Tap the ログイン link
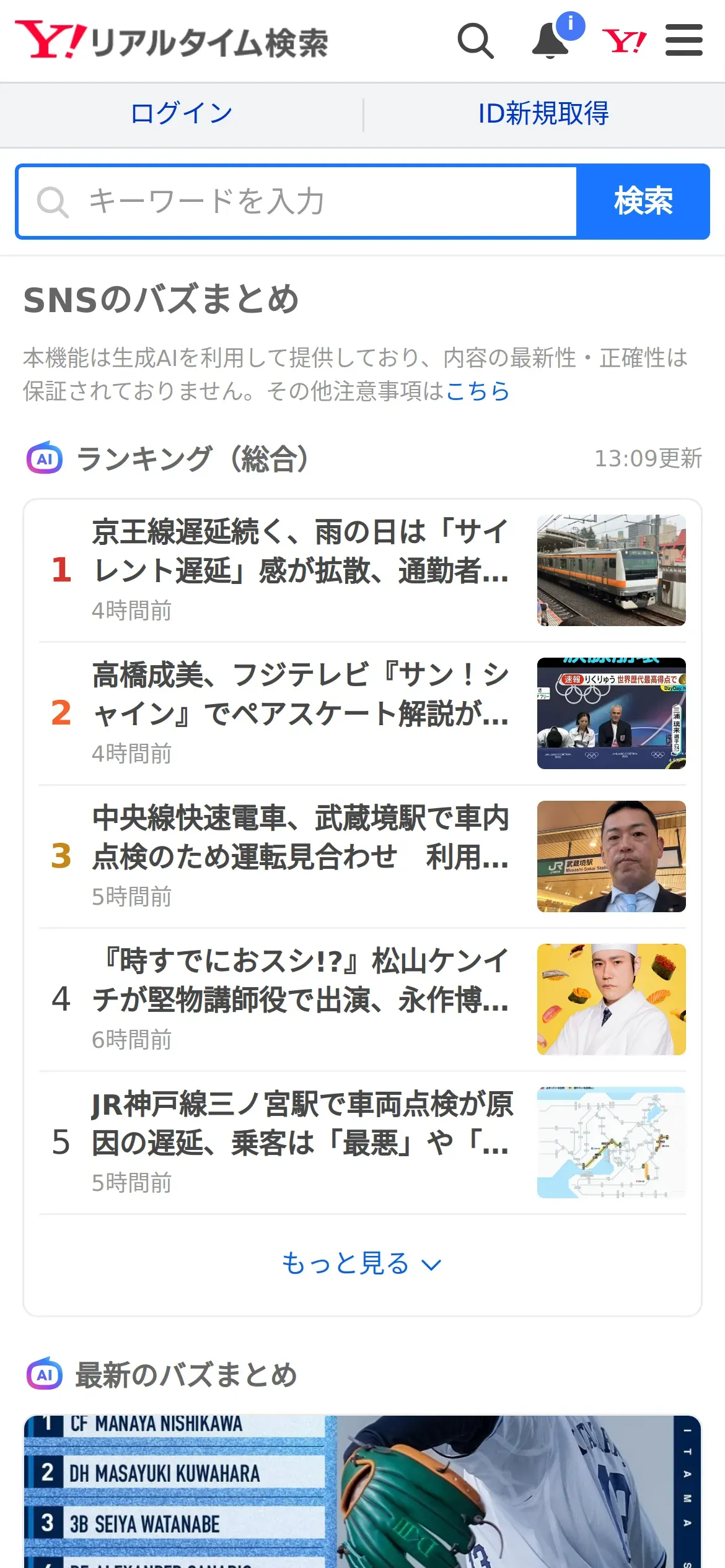 [181, 114]
